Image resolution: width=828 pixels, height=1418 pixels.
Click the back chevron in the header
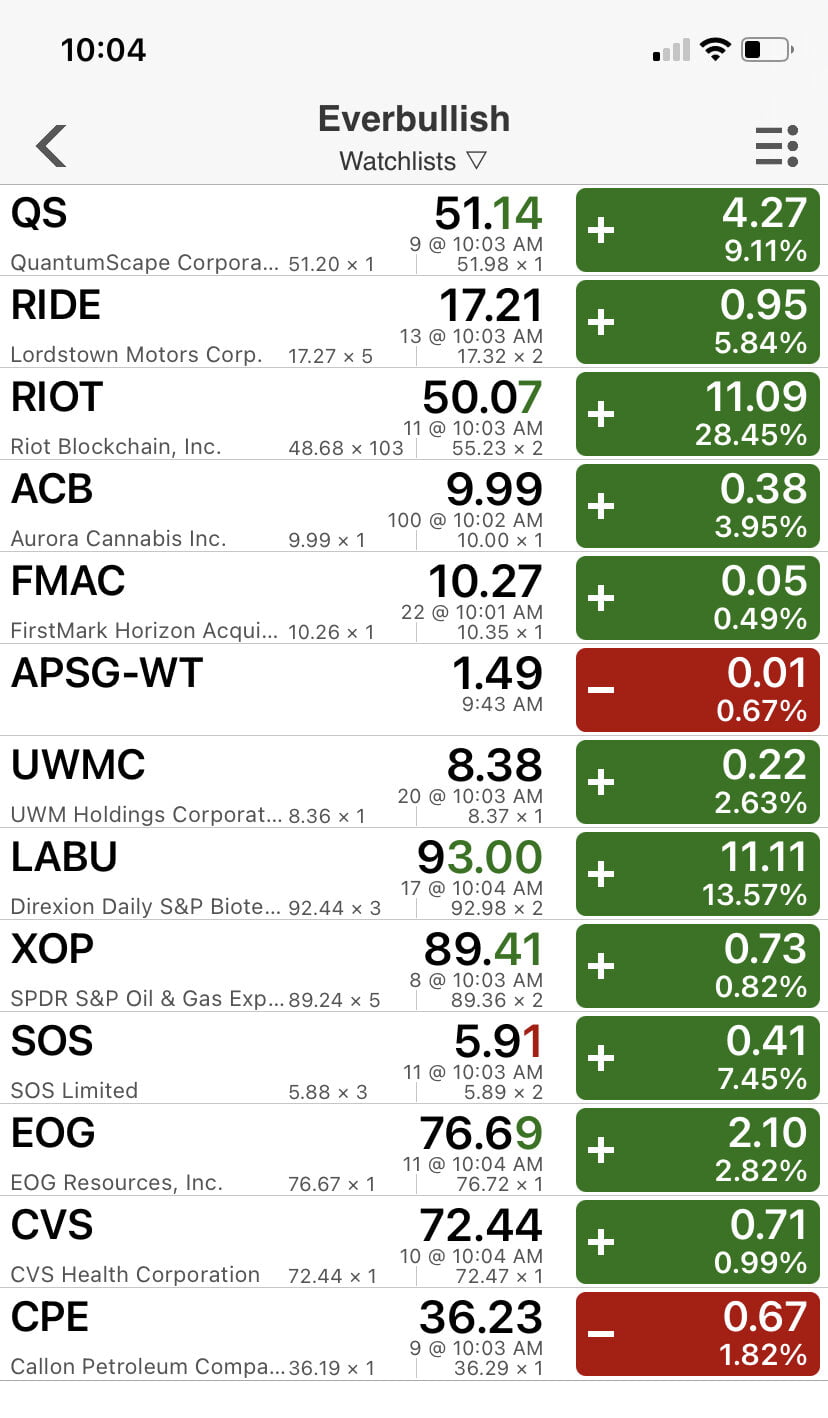coord(50,146)
